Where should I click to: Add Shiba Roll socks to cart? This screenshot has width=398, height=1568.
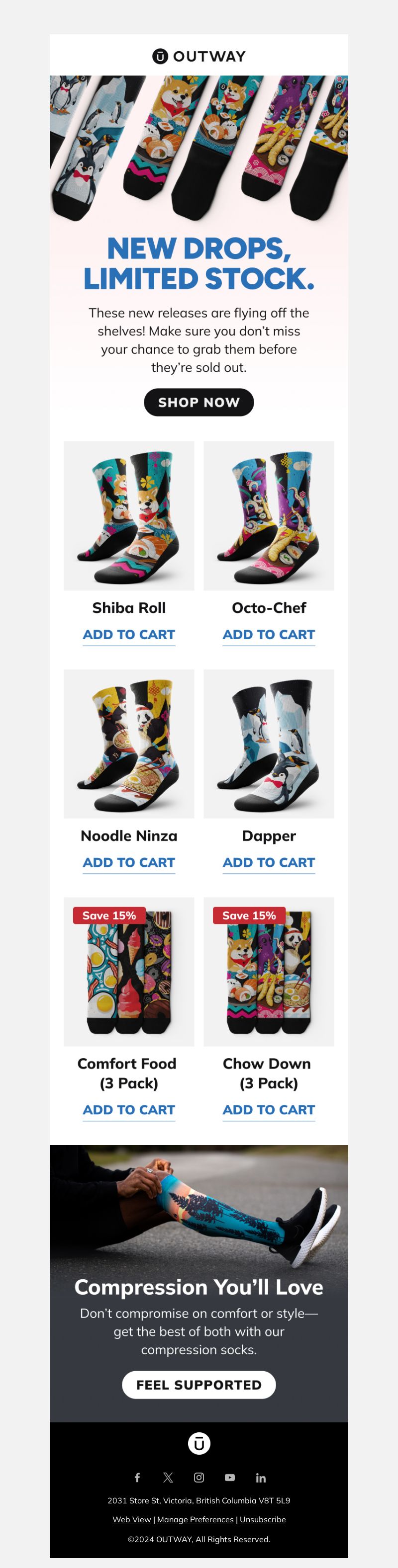pos(128,634)
